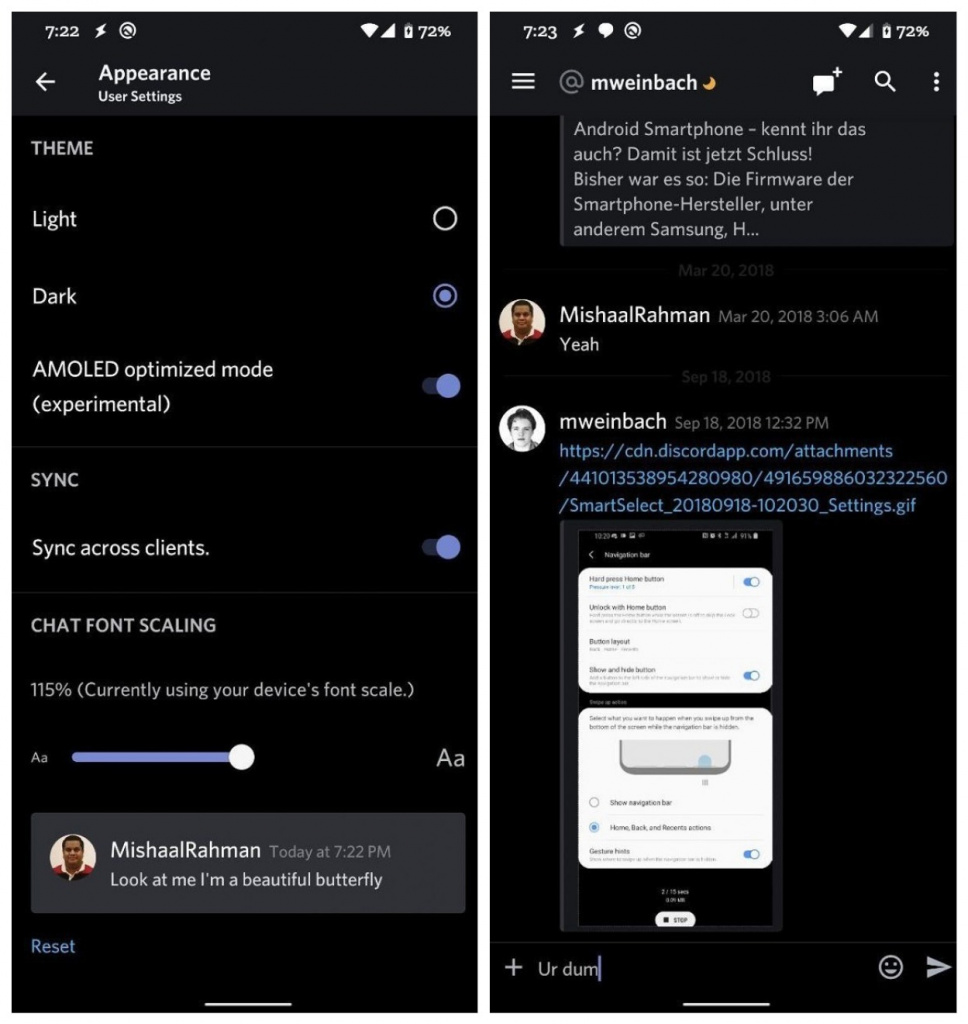Open the emoji picker
Image resolution: width=968 pixels, height=1024 pixels.
890,967
